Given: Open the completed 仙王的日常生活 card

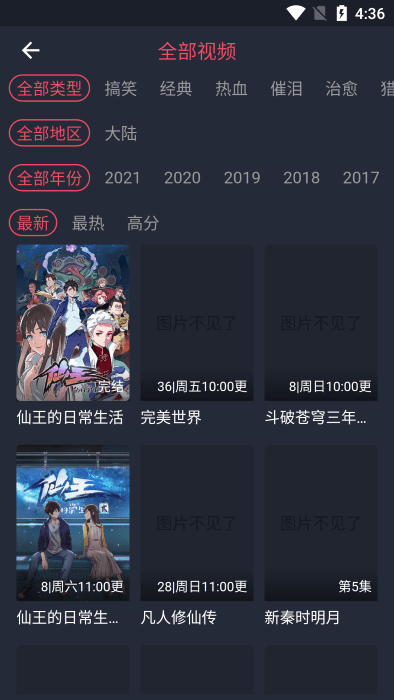Looking at the screenshot, I should tap(73, 335).
